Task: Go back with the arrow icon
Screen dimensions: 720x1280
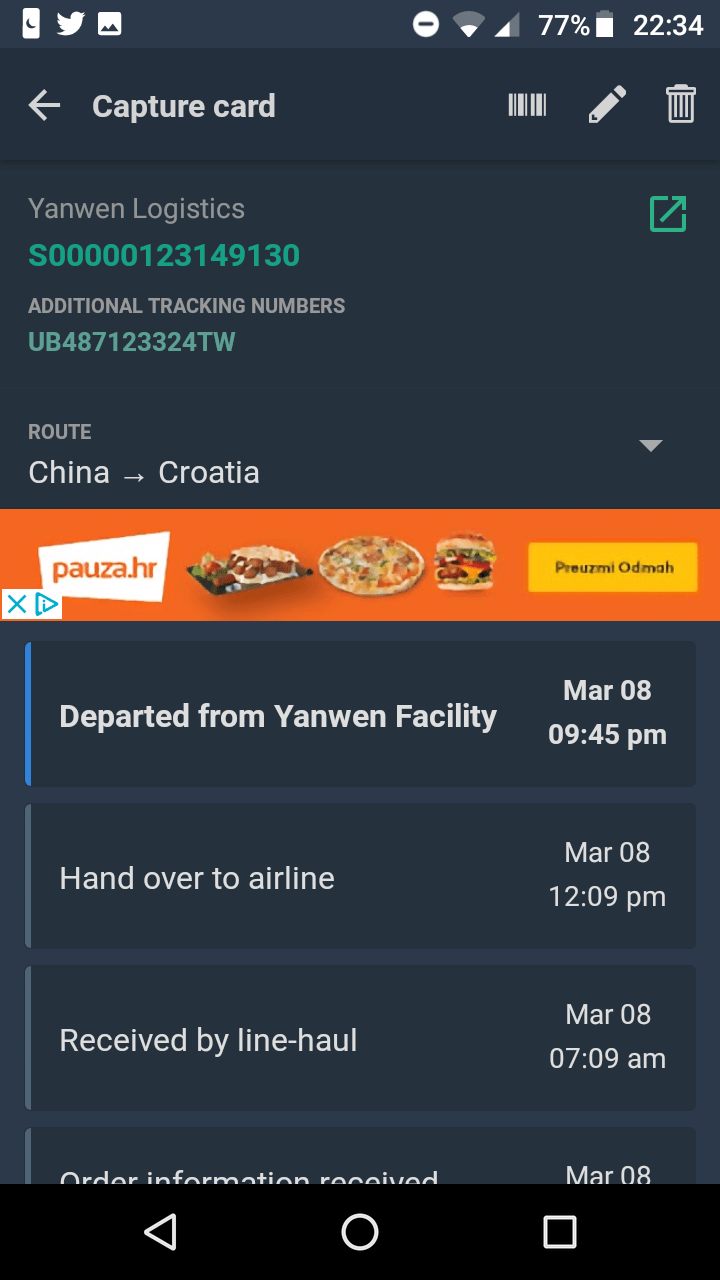Action: point(44,105)
